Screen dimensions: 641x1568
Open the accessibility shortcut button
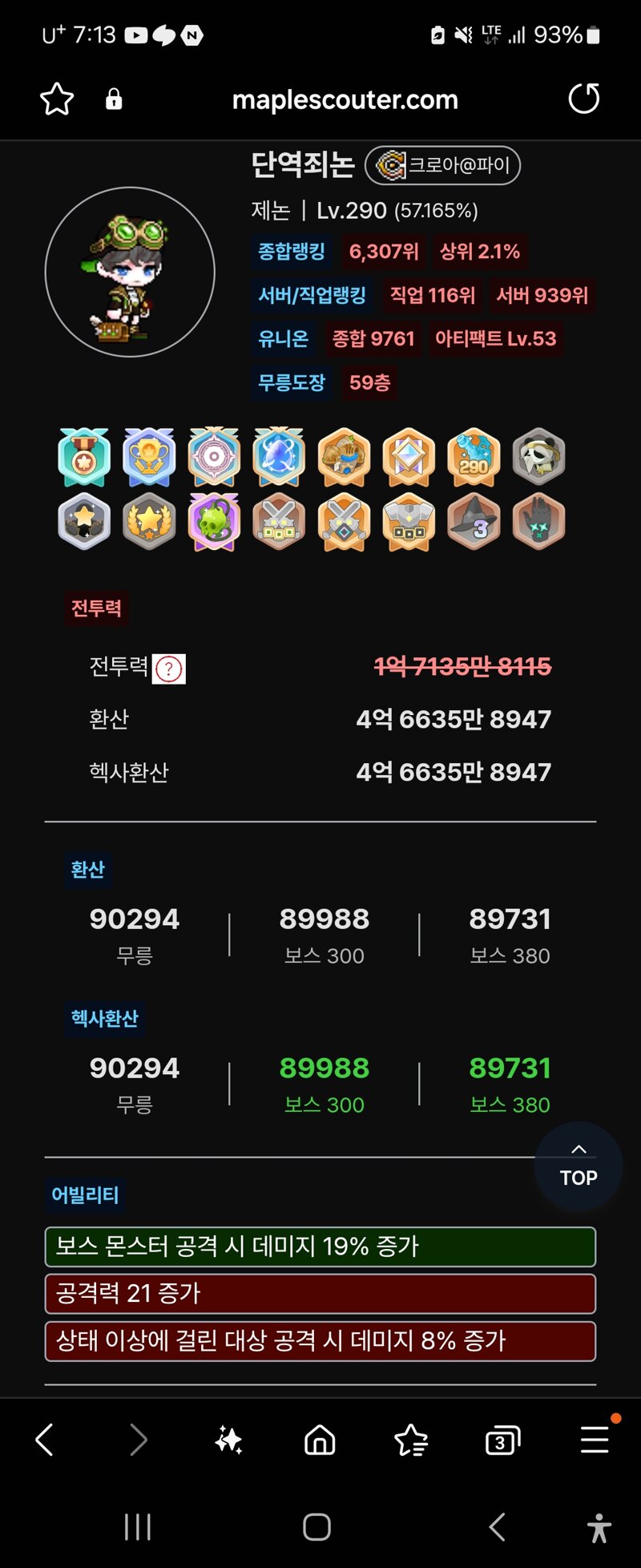point(599,1528)
